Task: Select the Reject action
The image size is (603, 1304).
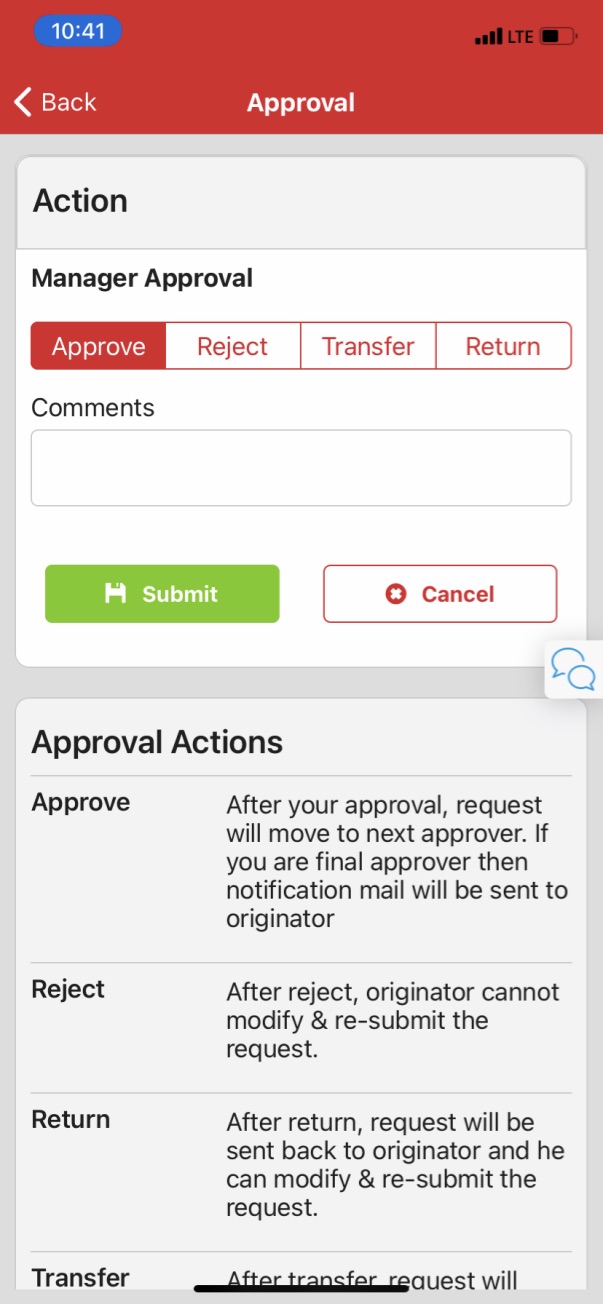Action: pos(232,347)
